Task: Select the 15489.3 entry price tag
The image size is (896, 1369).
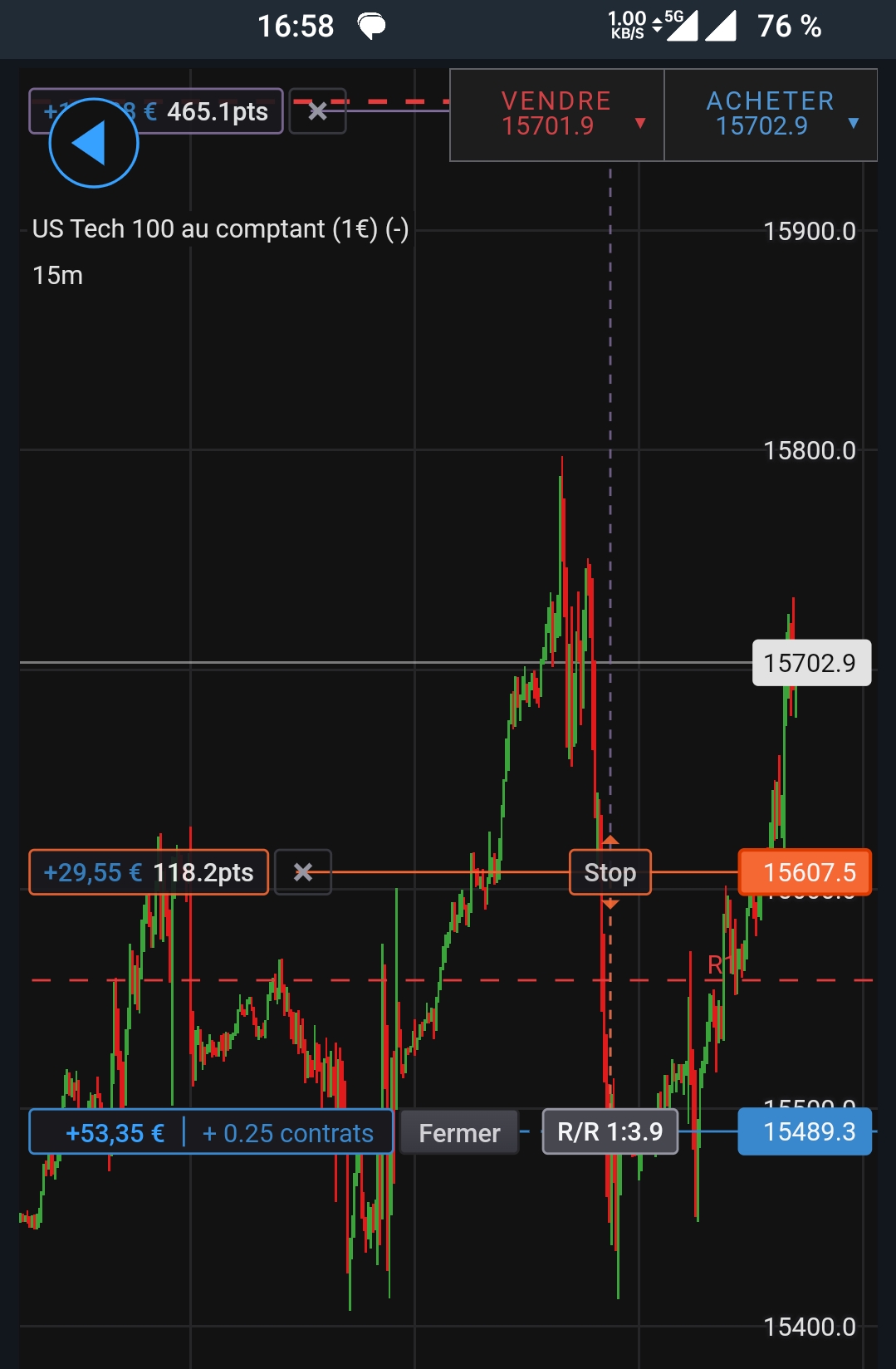Action: tap(805, 1131)
